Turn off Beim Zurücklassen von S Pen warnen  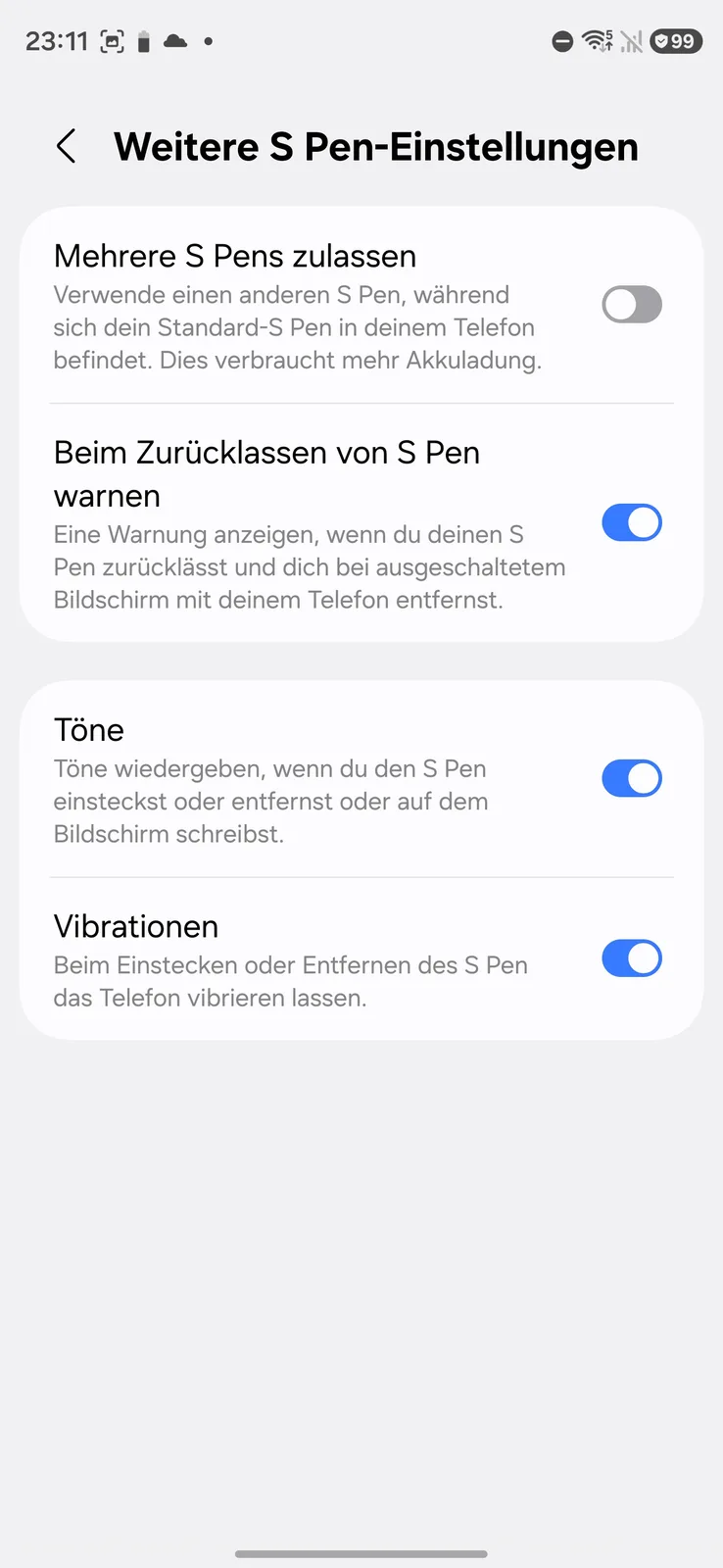pyautogui.click(x=631, y=522)
